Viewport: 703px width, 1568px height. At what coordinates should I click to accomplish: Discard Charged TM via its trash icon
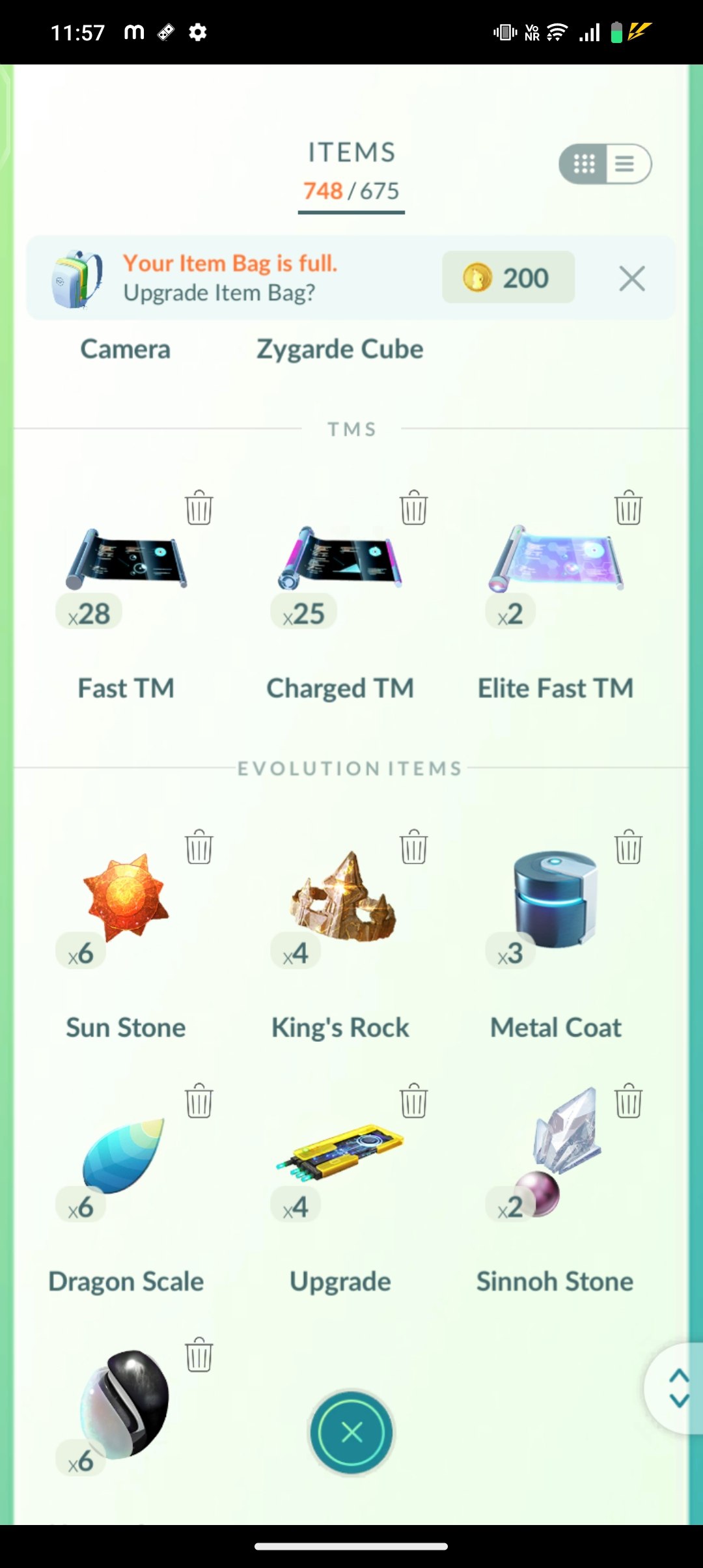coord(413,508)
